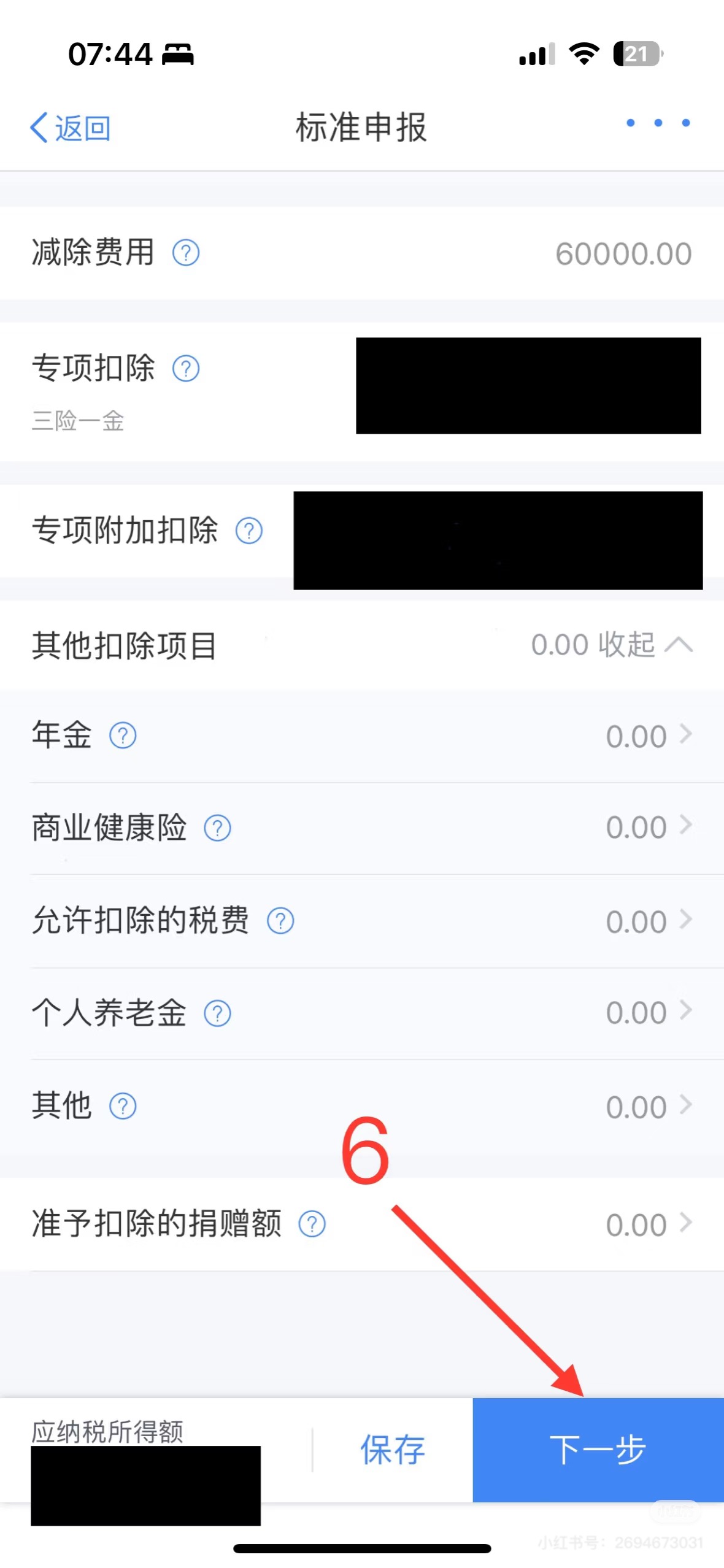724x1568 pixels.
Task: Continue with the 下一步 button
Action: [598, 1450]
